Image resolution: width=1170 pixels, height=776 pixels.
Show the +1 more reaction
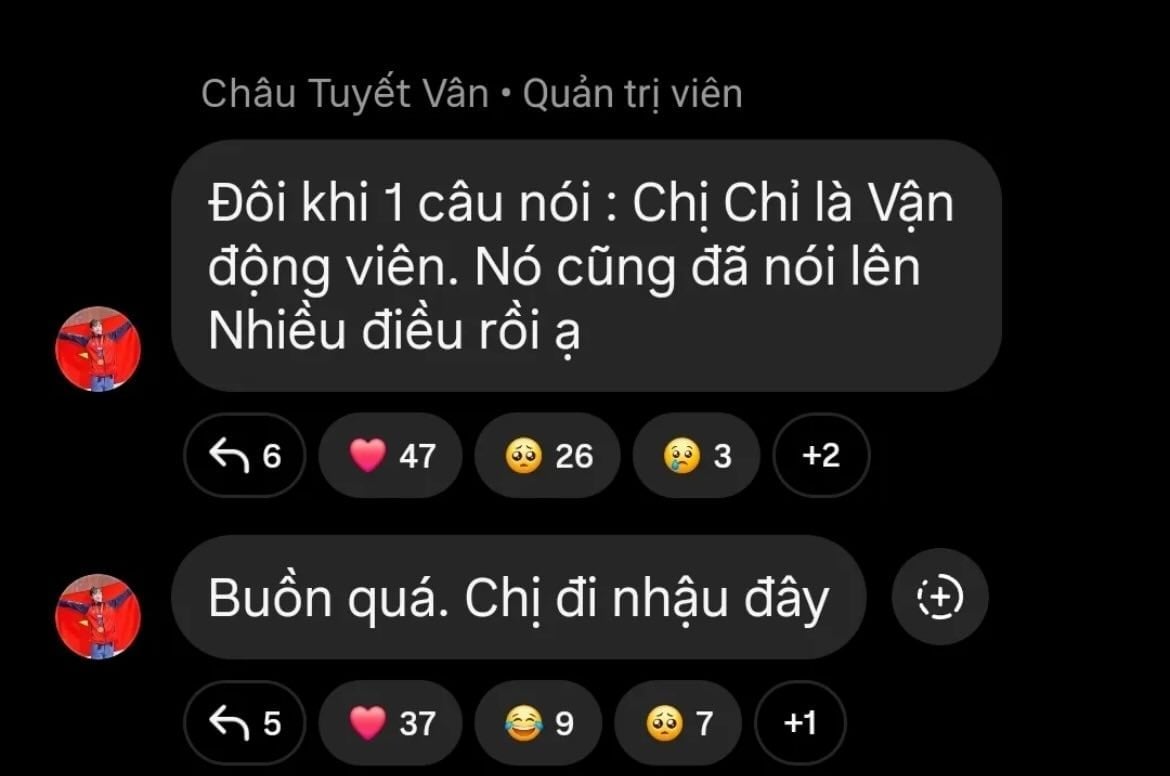[800, 723]
